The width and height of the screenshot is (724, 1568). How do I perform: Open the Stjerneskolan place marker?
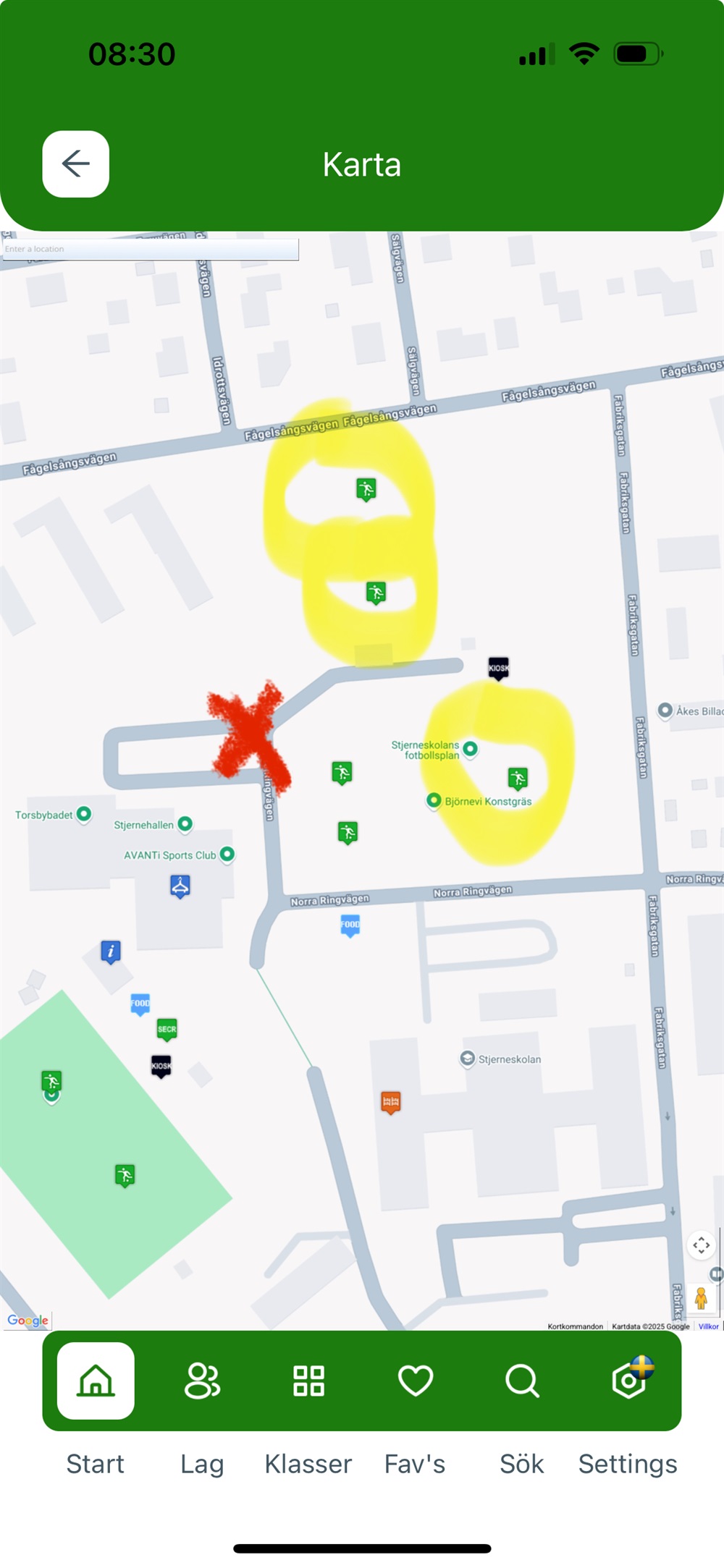click(x=468, y=1059)
